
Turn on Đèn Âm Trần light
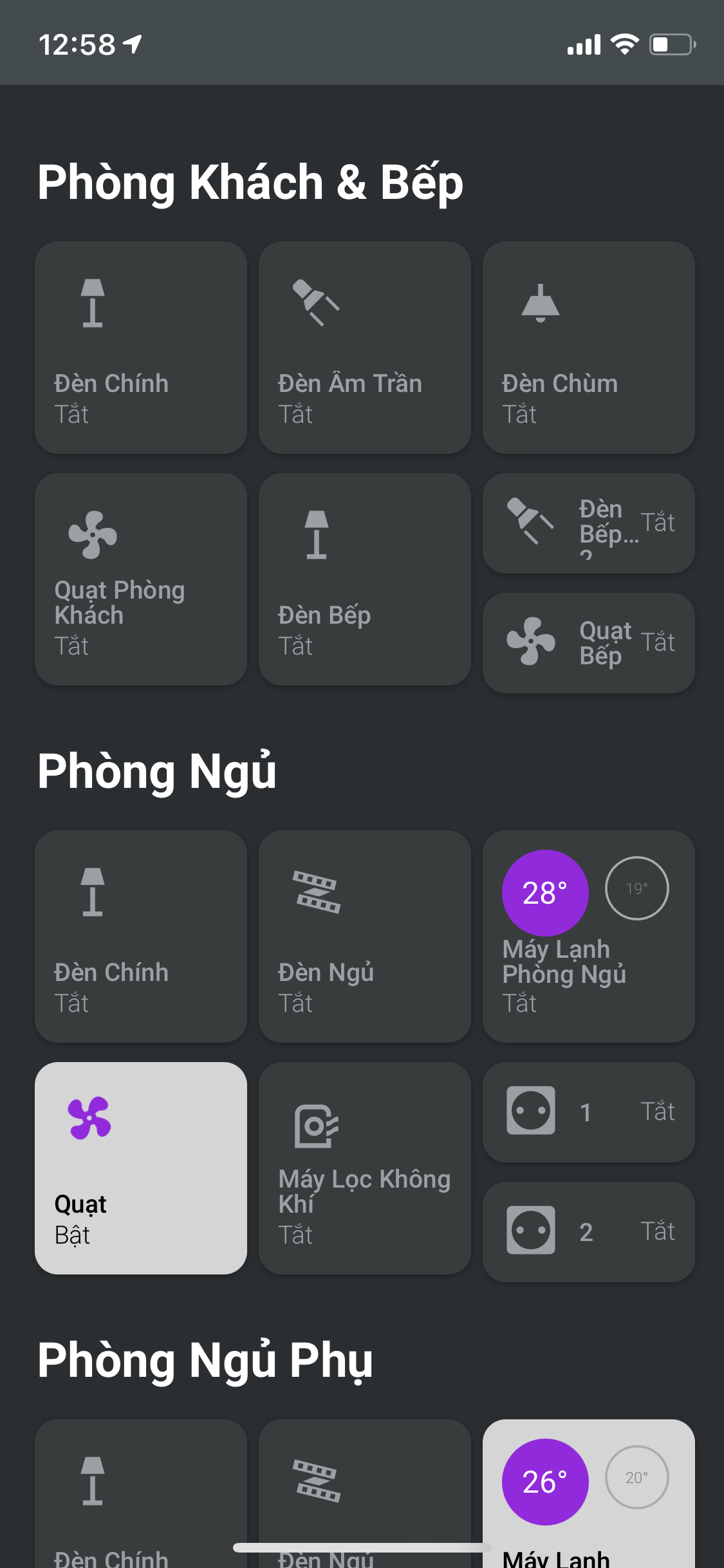coord(364,348)
